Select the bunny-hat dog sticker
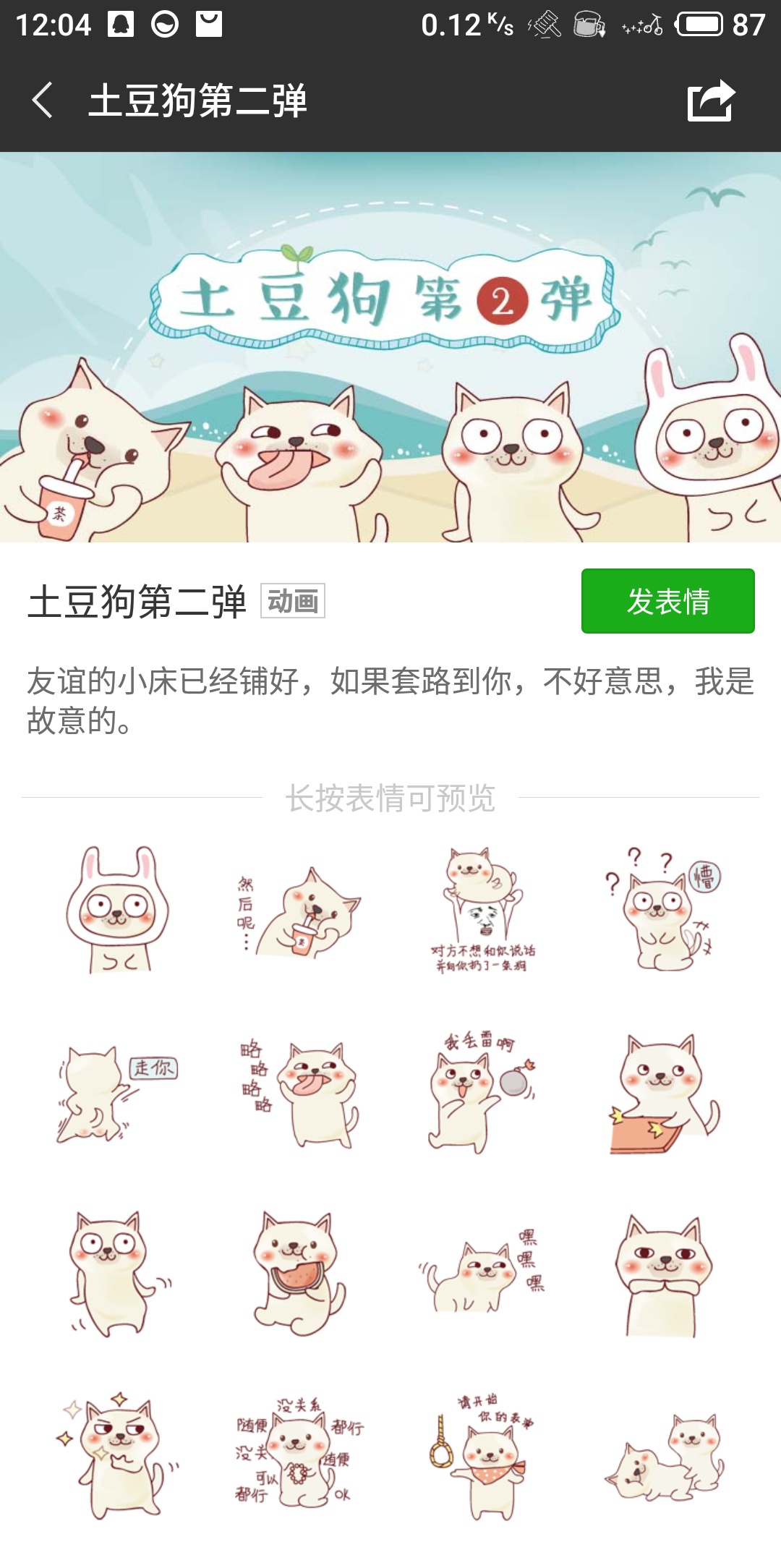Image resolution: width=781 pixels, height=1568 pixels. coord(118,910)
